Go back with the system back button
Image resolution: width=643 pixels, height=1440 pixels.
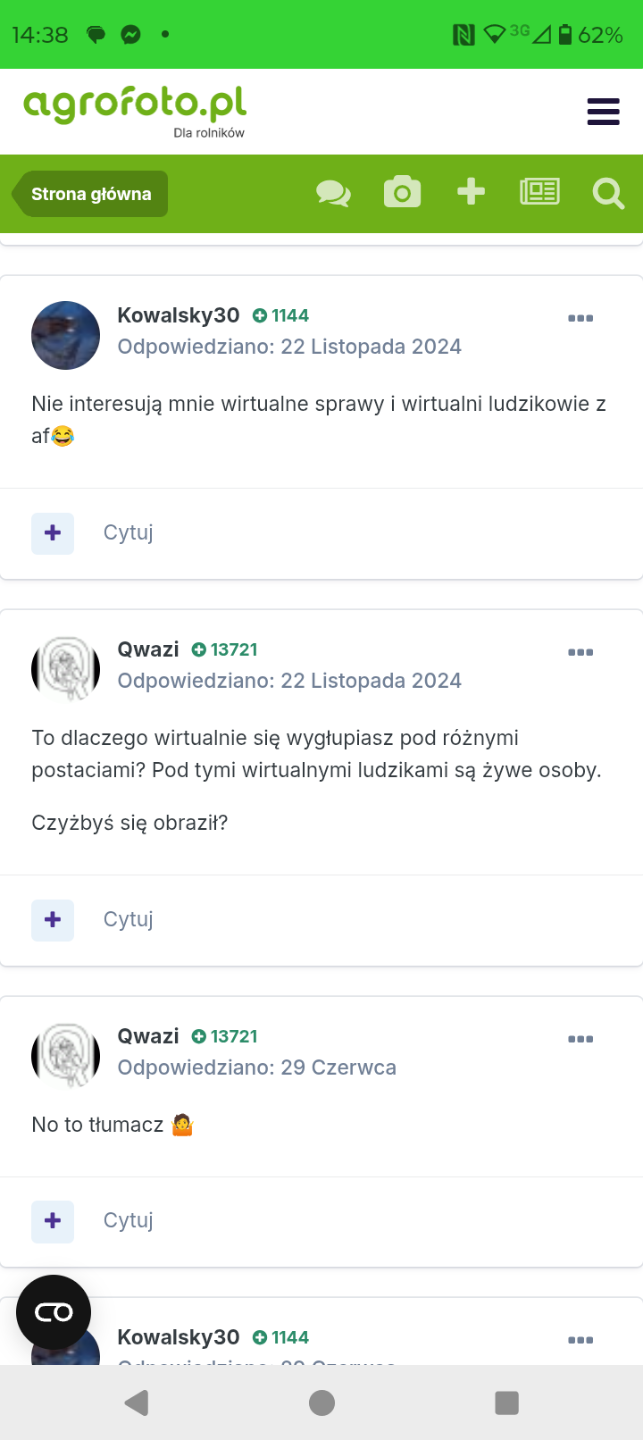click(136, 1403)
